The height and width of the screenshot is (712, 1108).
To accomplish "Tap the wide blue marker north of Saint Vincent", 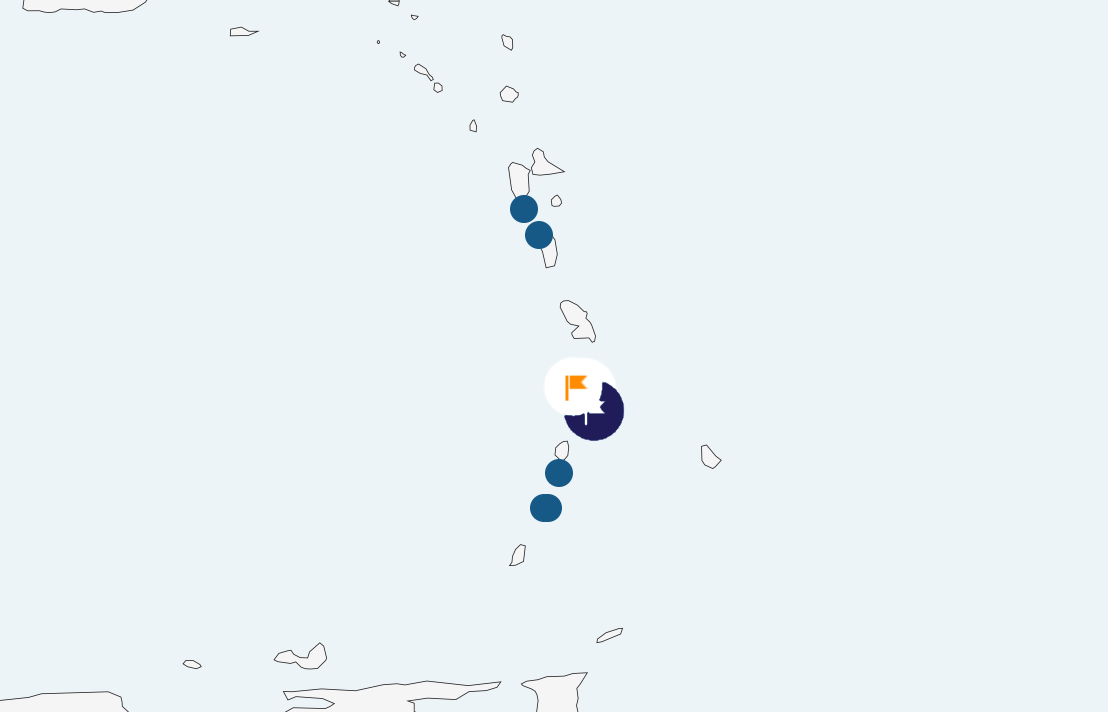I will (x=546, y=508).
